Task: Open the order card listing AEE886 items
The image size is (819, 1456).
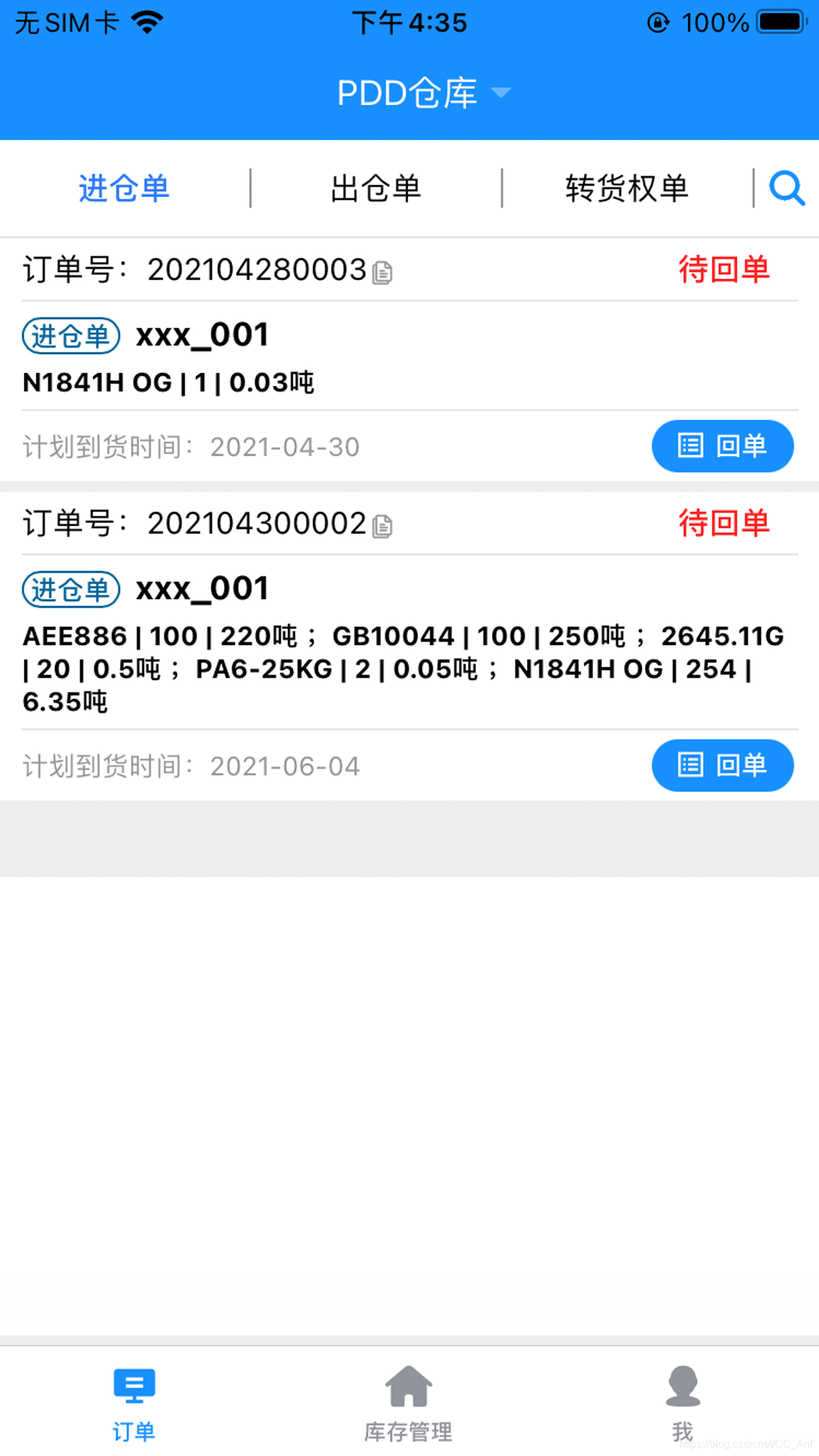Action: (x=409, y=646)
